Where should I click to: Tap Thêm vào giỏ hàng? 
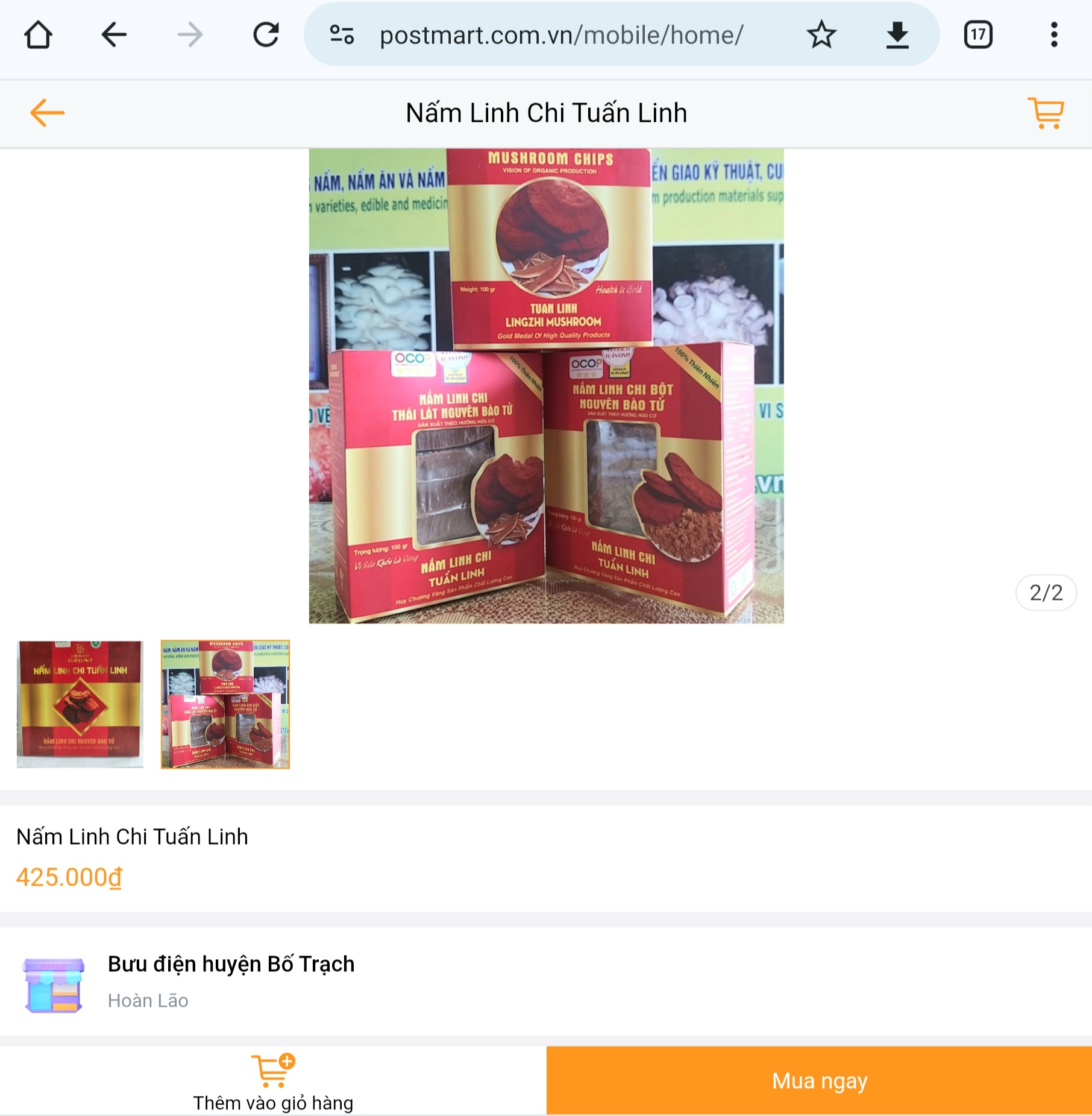pos(273,1082)
